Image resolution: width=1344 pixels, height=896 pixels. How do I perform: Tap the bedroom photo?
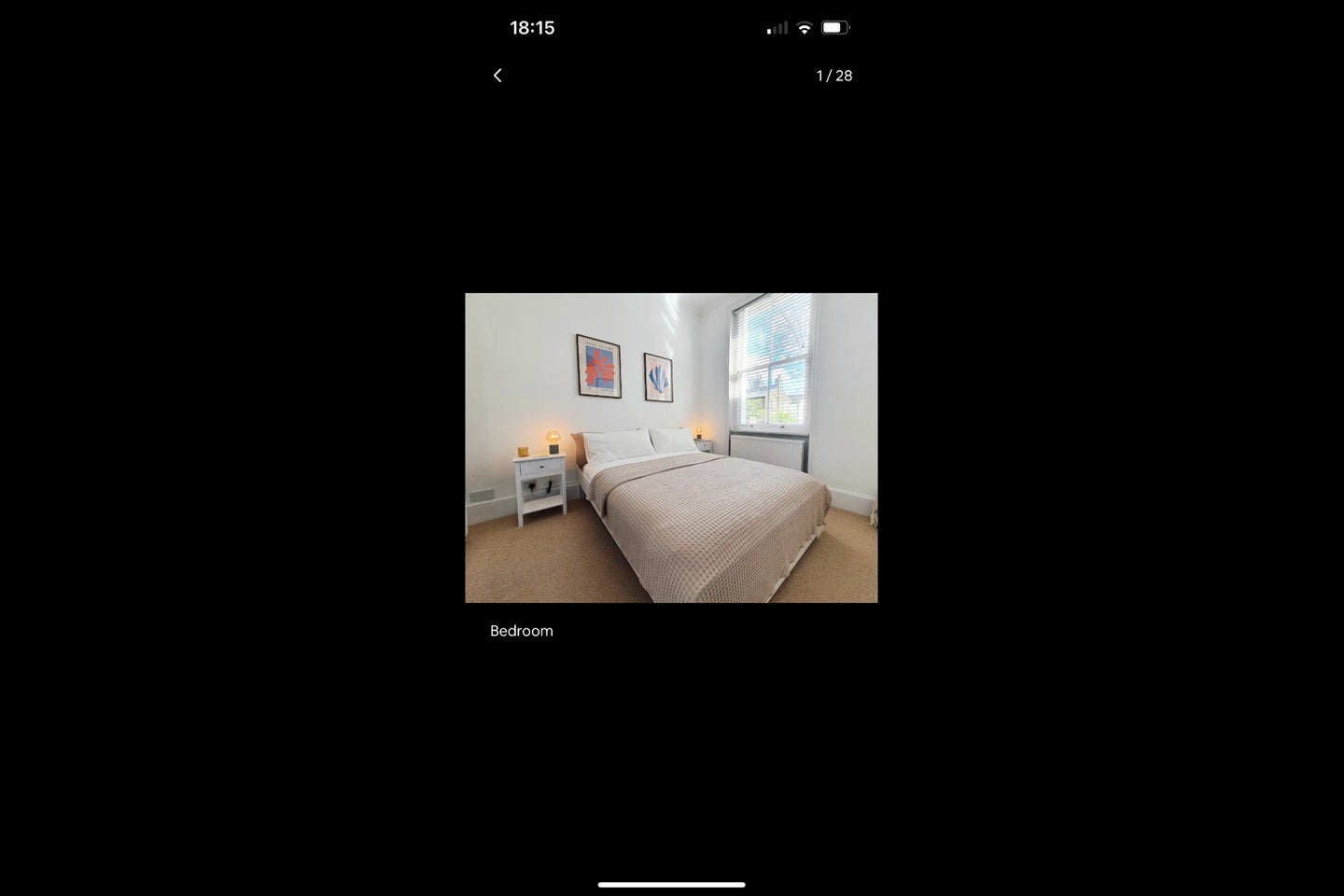point(671,448)
